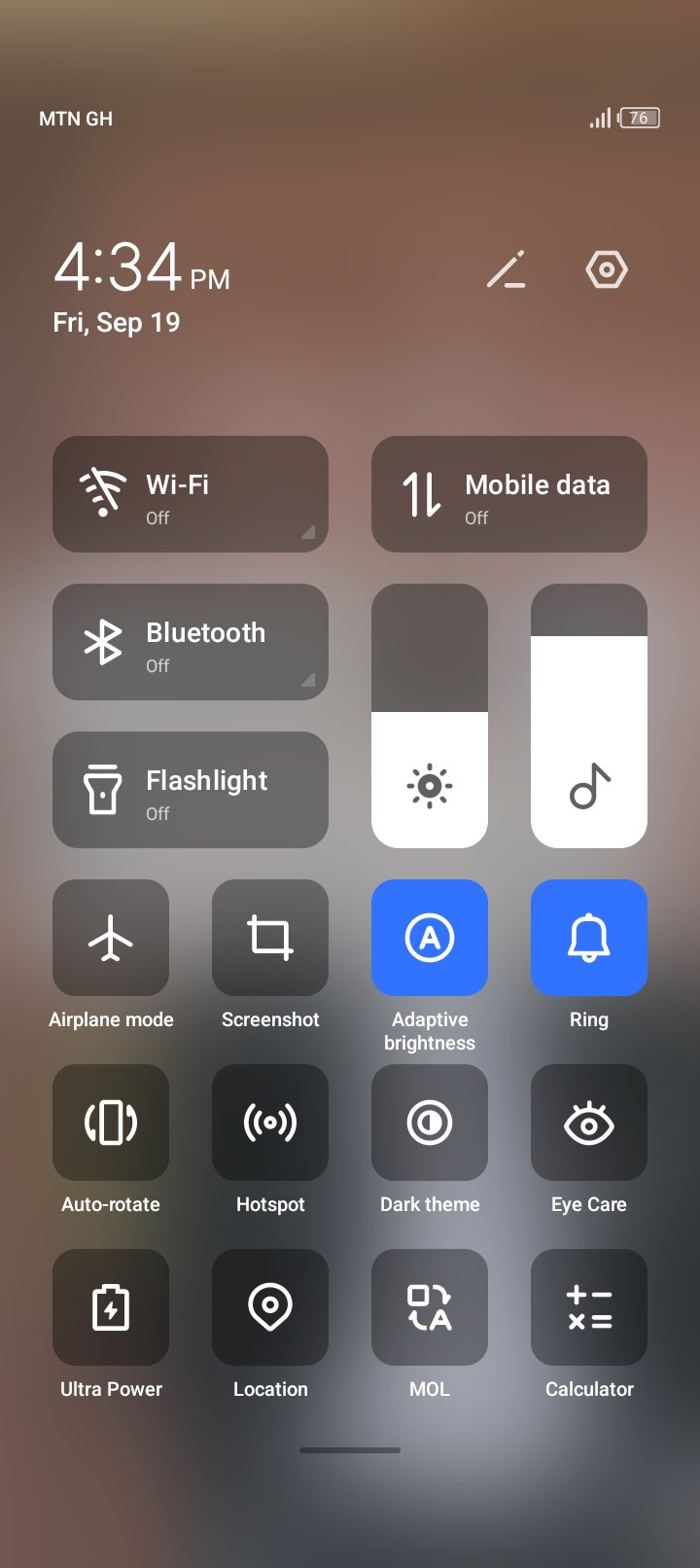Image resolution: width=700 pixels, height=1568 pixels.
Task: Turn on Wi-Fi
Action: (191, 494)
